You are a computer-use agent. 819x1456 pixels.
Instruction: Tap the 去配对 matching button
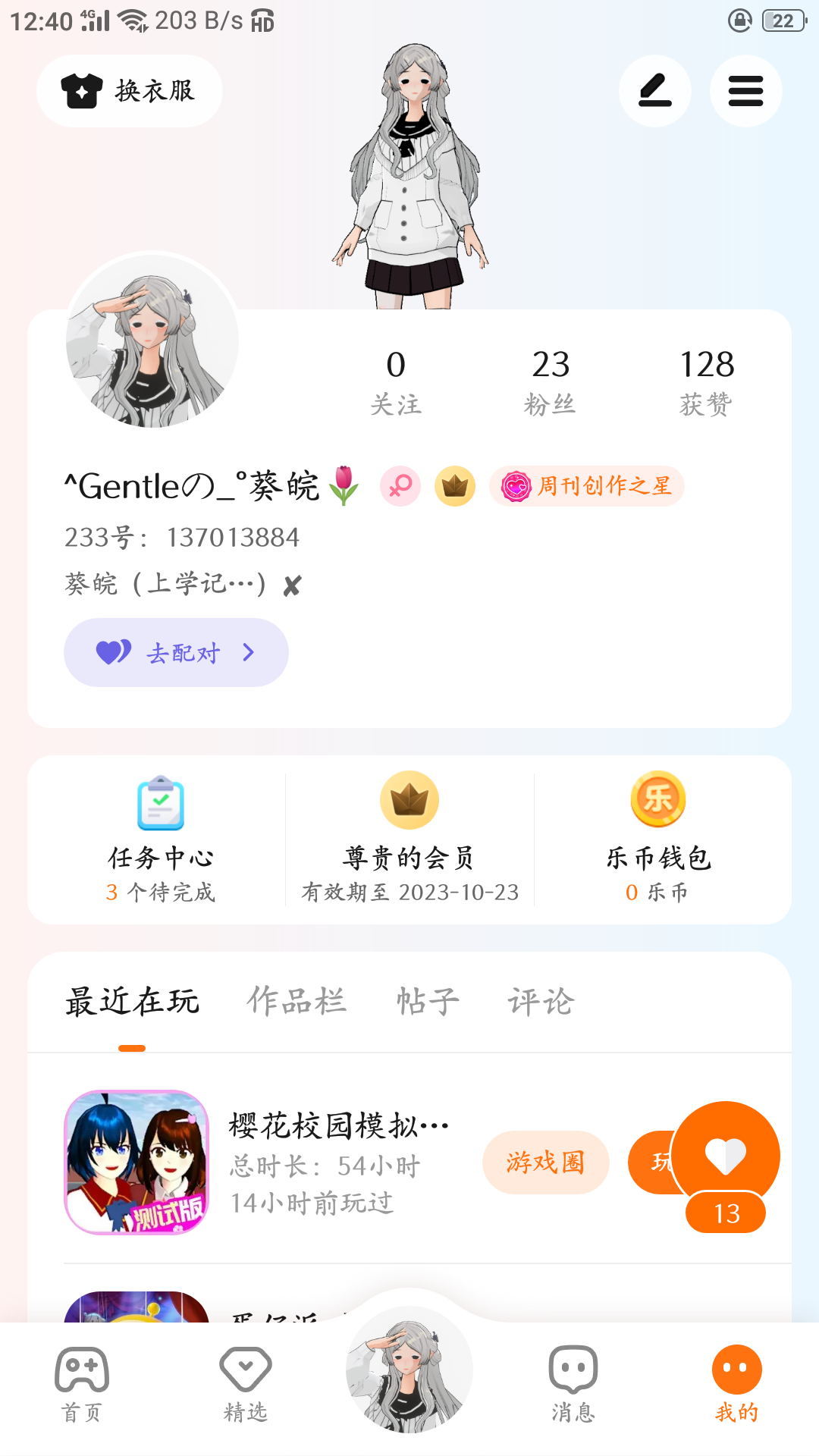pos(176,652)
